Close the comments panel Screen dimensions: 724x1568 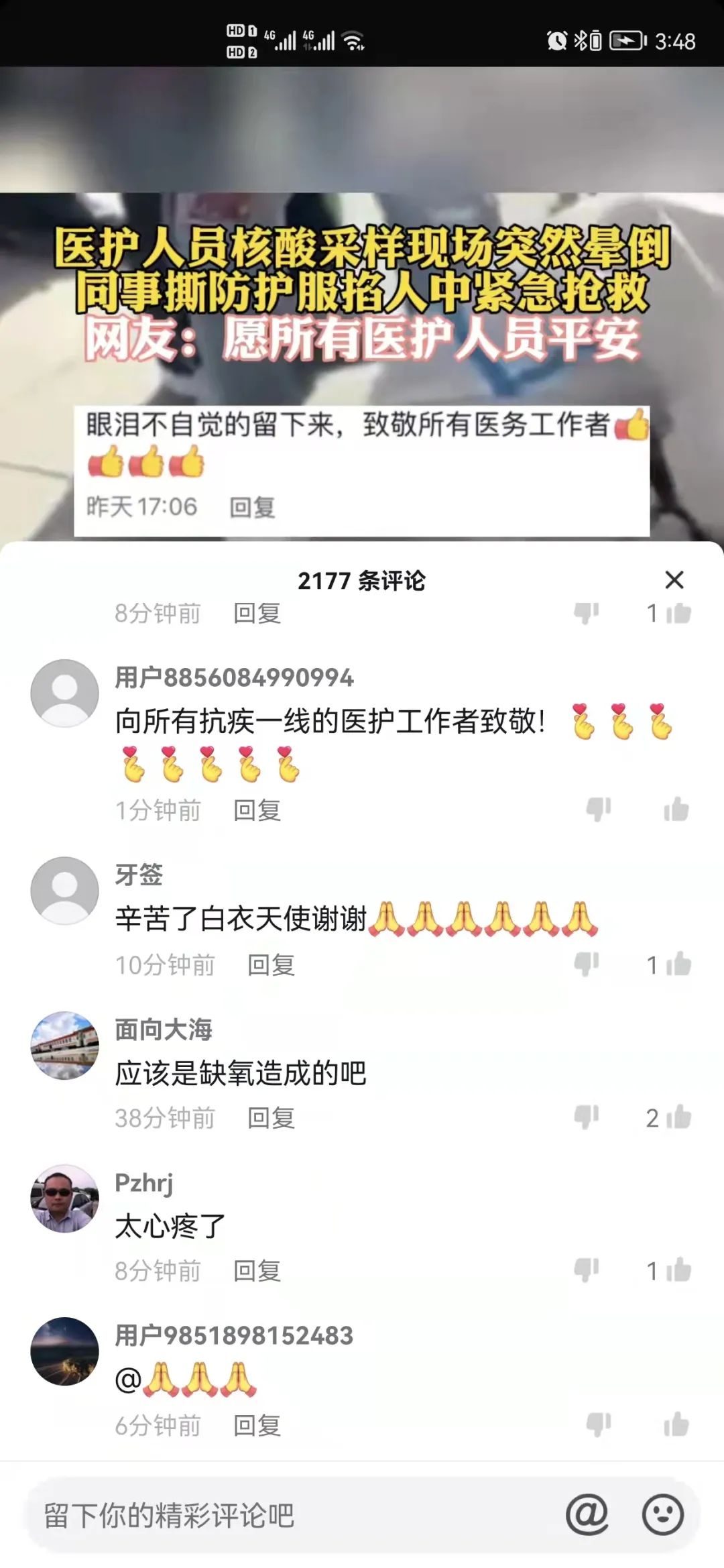[674, 580]
